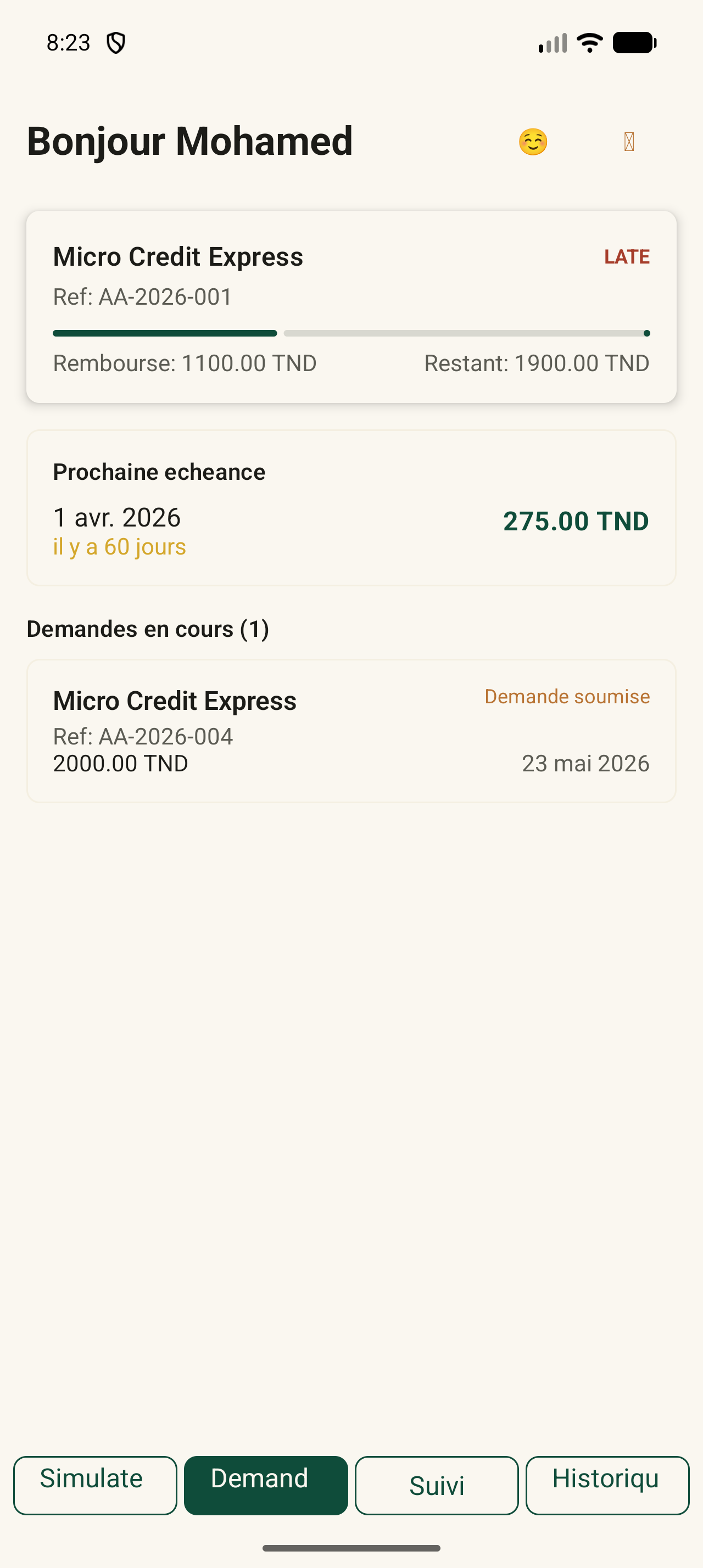Tap the icon right of the smiley emoji
703x1568 pixels.
click(x=629, y=142)
